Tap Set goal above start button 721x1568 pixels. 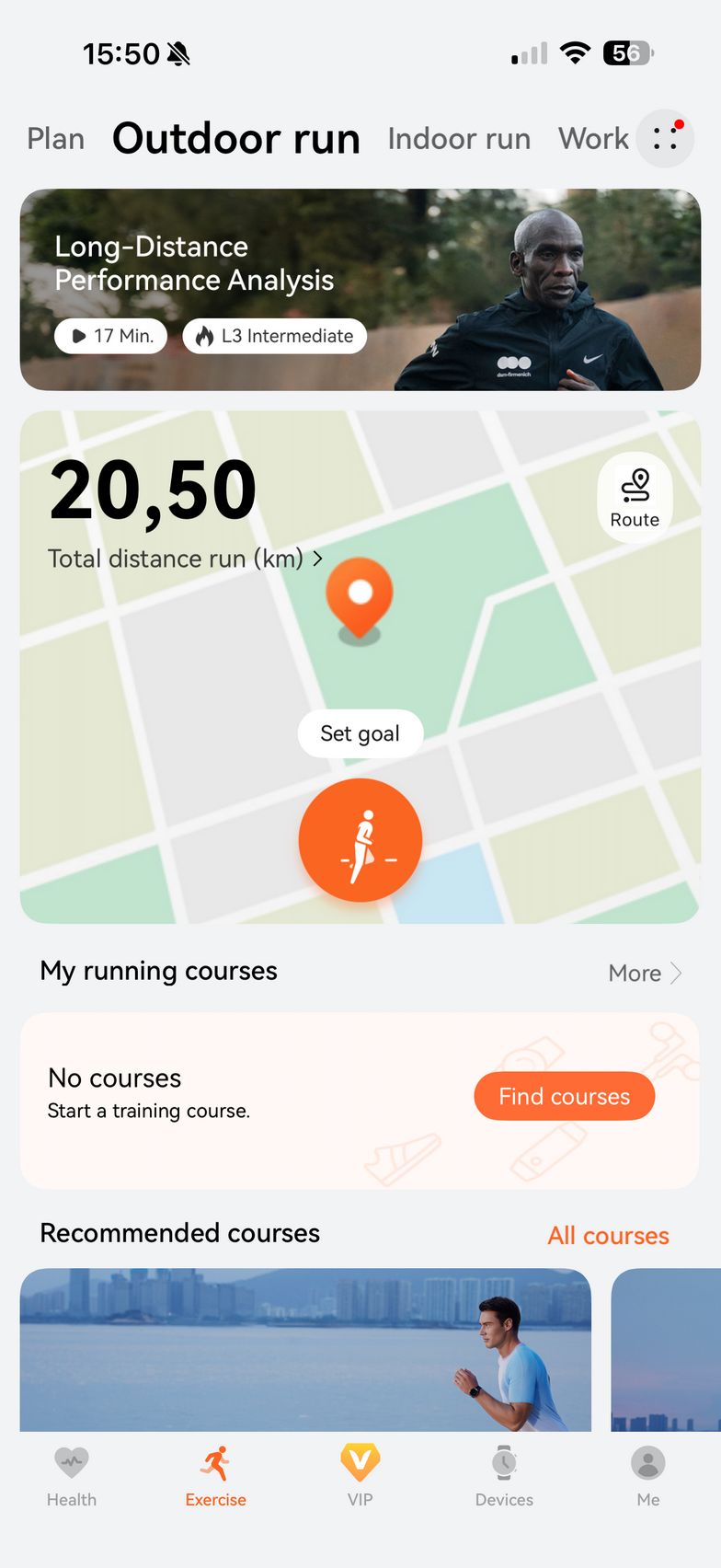tap(360, 733)
